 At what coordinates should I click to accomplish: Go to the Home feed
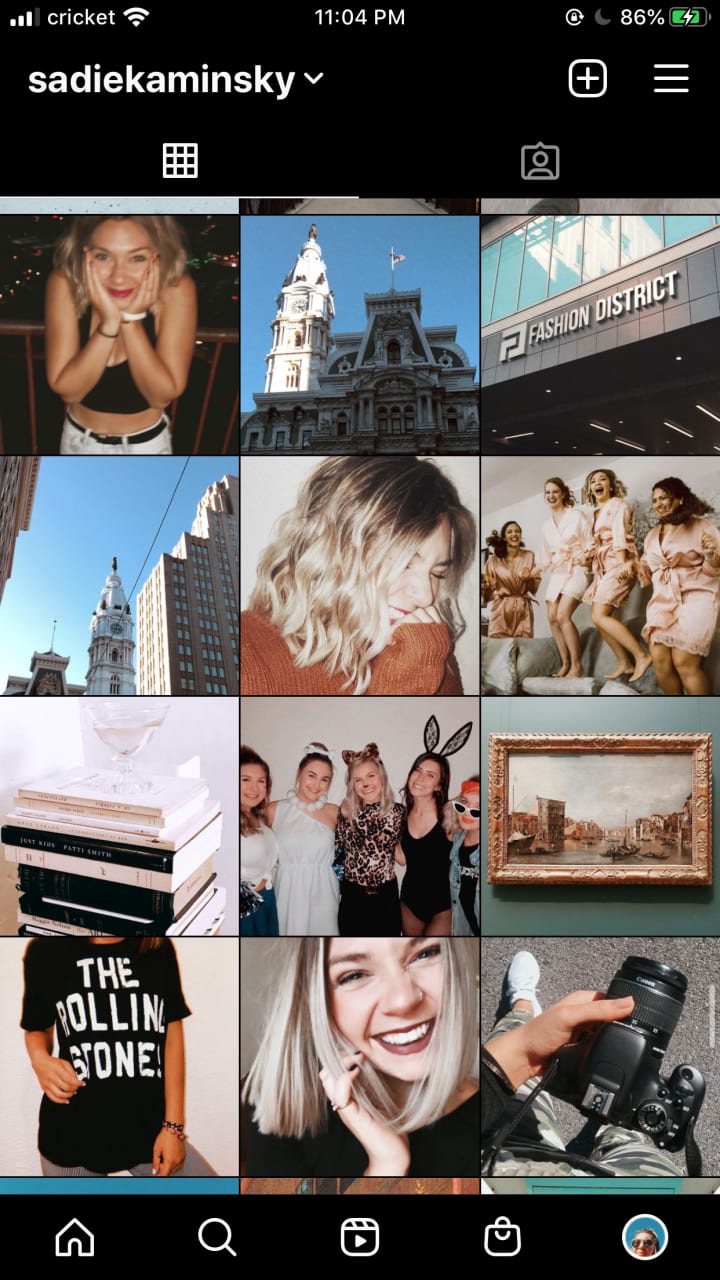pos(75,1238)
